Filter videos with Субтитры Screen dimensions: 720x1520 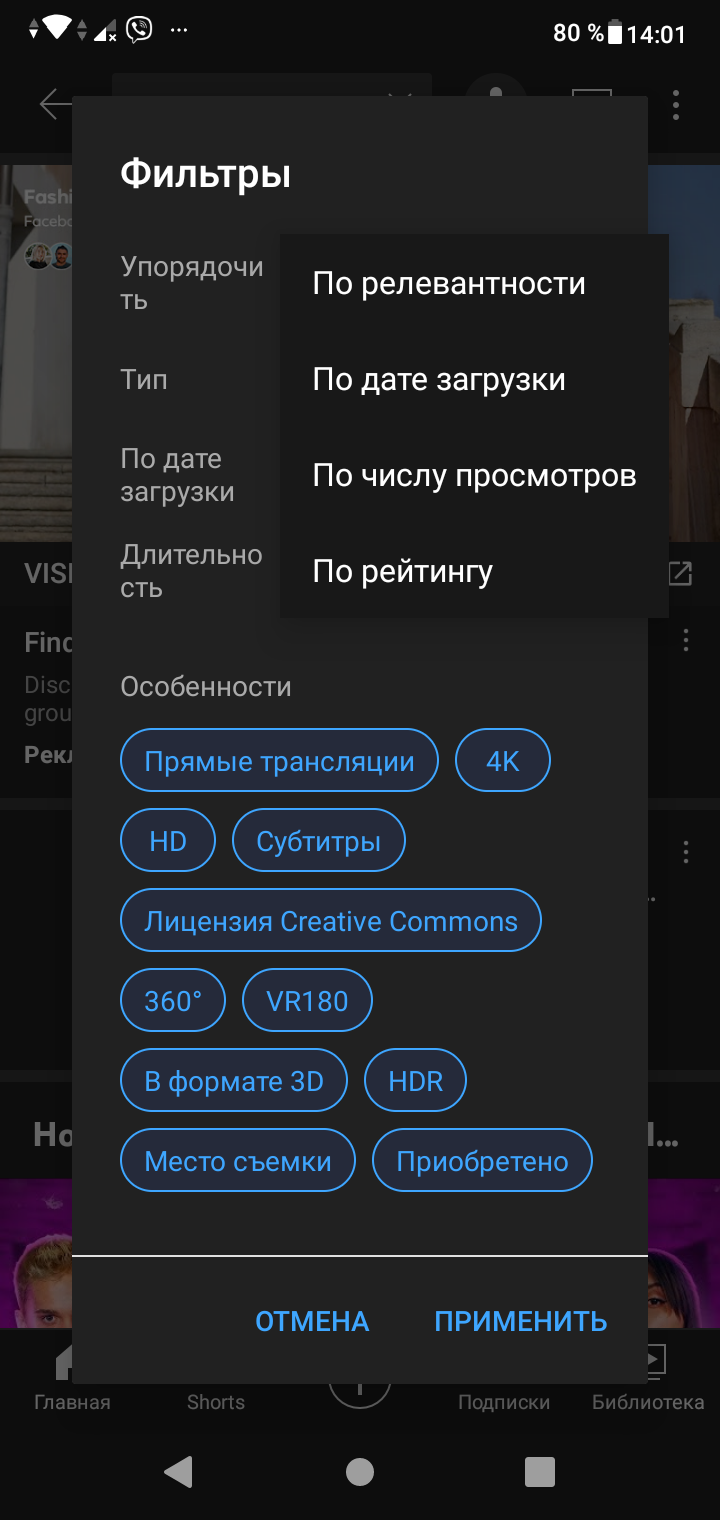click(319, 841)
